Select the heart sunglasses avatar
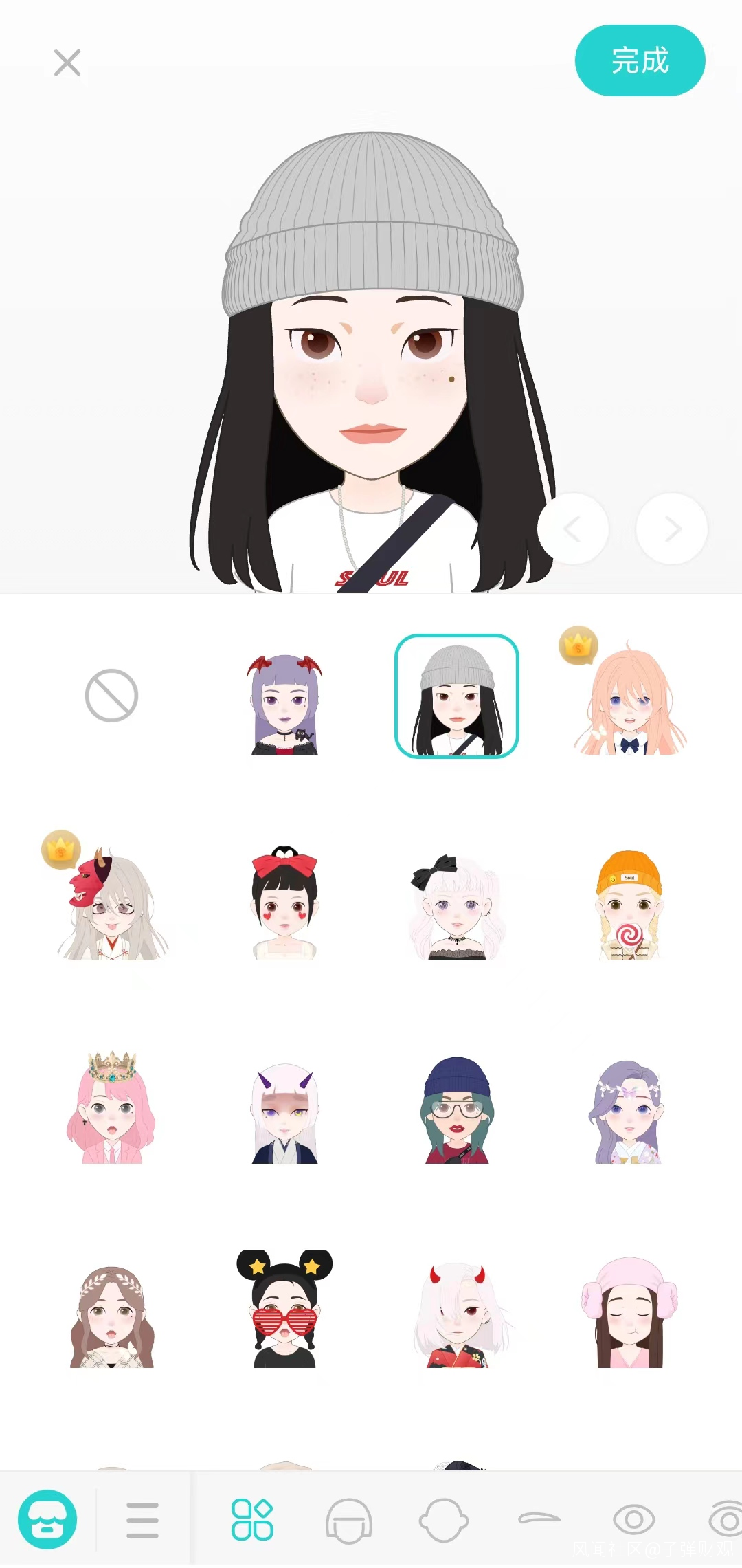 (x=284, y=1310)
